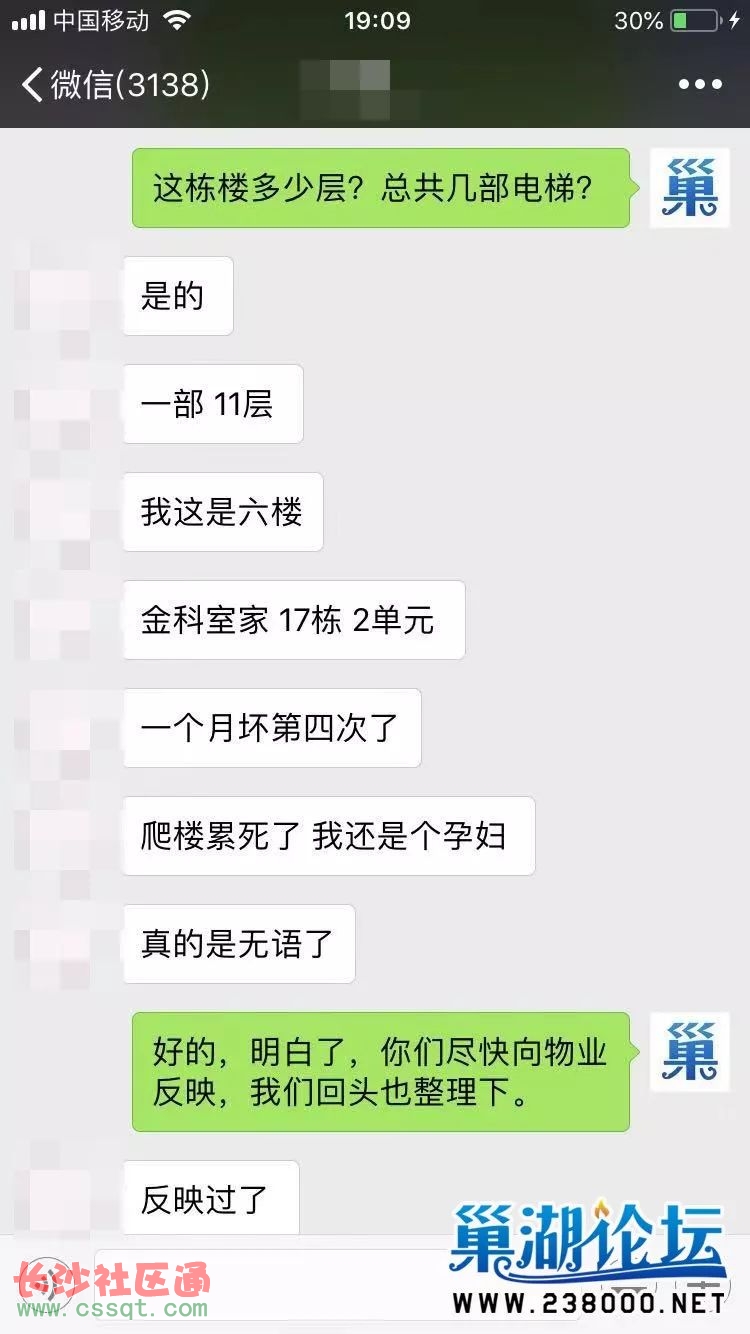Open the 巢 avatar beside the elevator question
Image resolution: width=750 pixels, height=1334 pixels.
689,188
